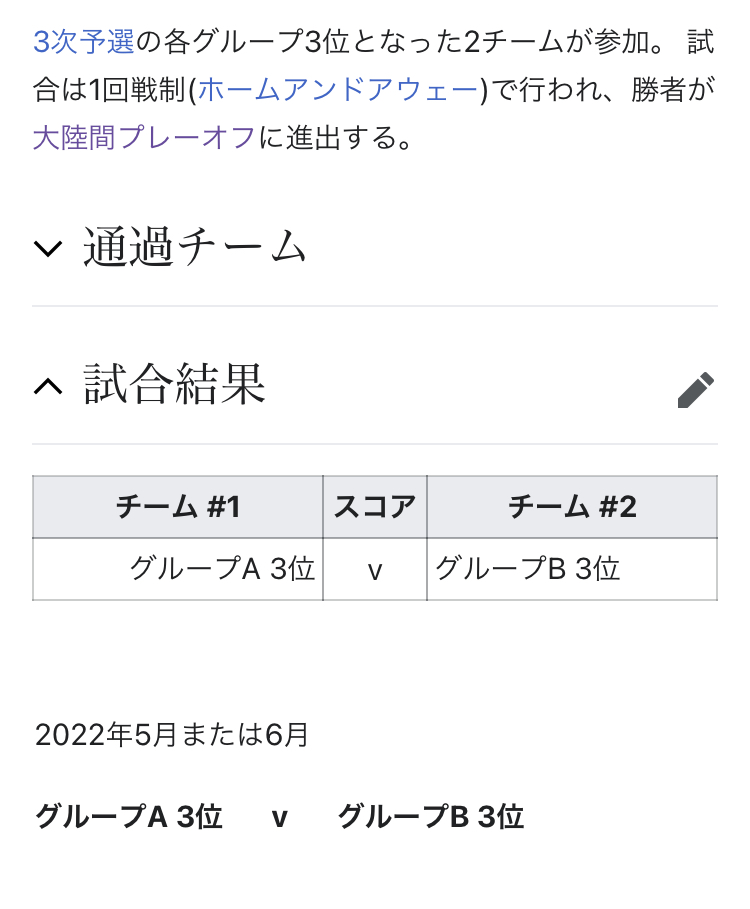Edit the 試合結果 section with the pencil
The height and width of the screenshot is (909, 750).
coord(695,390)
